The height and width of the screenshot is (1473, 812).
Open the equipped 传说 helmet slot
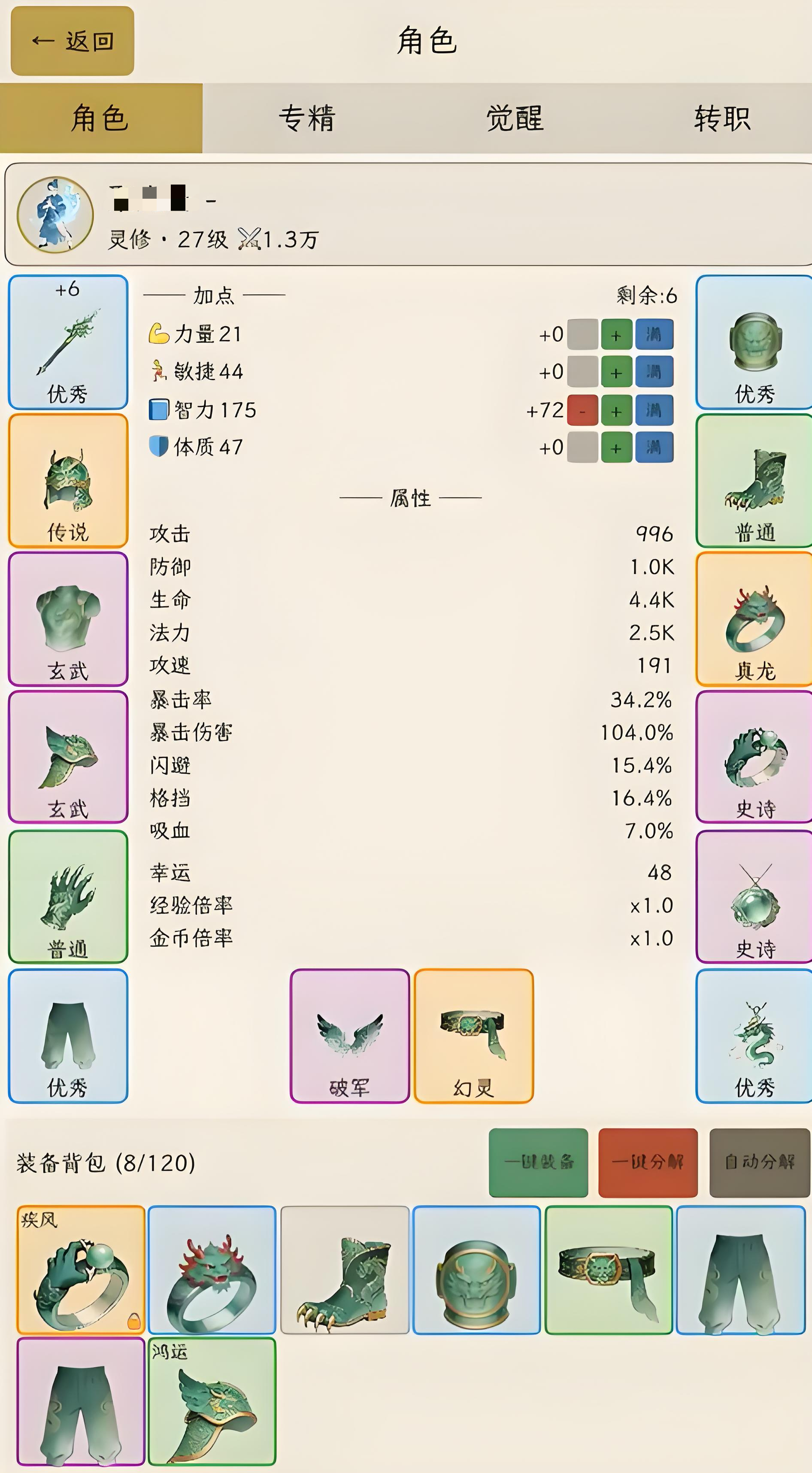pyautogui.click(x=68, y=480)
